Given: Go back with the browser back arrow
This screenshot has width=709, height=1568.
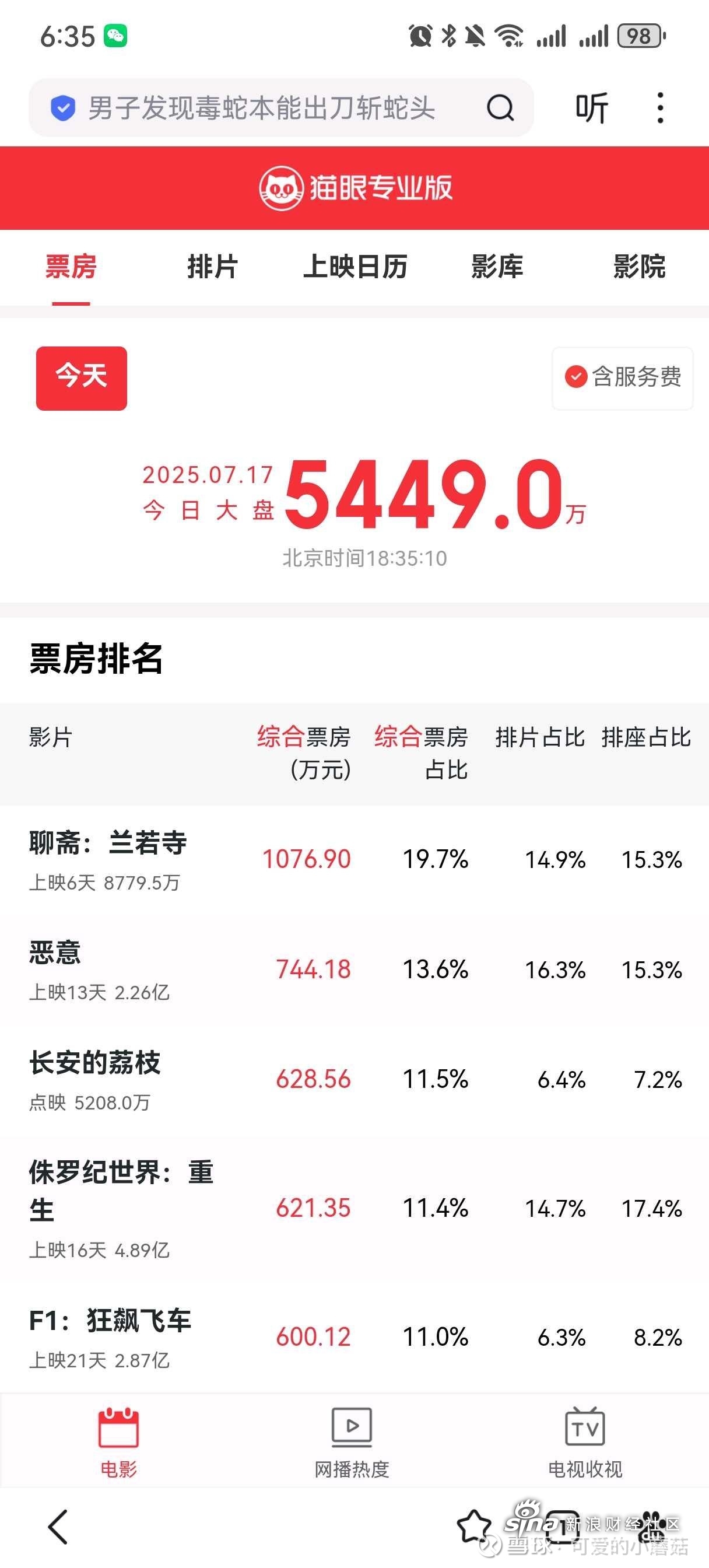Looking at the screenshot, I should (x=58, y=1527).
